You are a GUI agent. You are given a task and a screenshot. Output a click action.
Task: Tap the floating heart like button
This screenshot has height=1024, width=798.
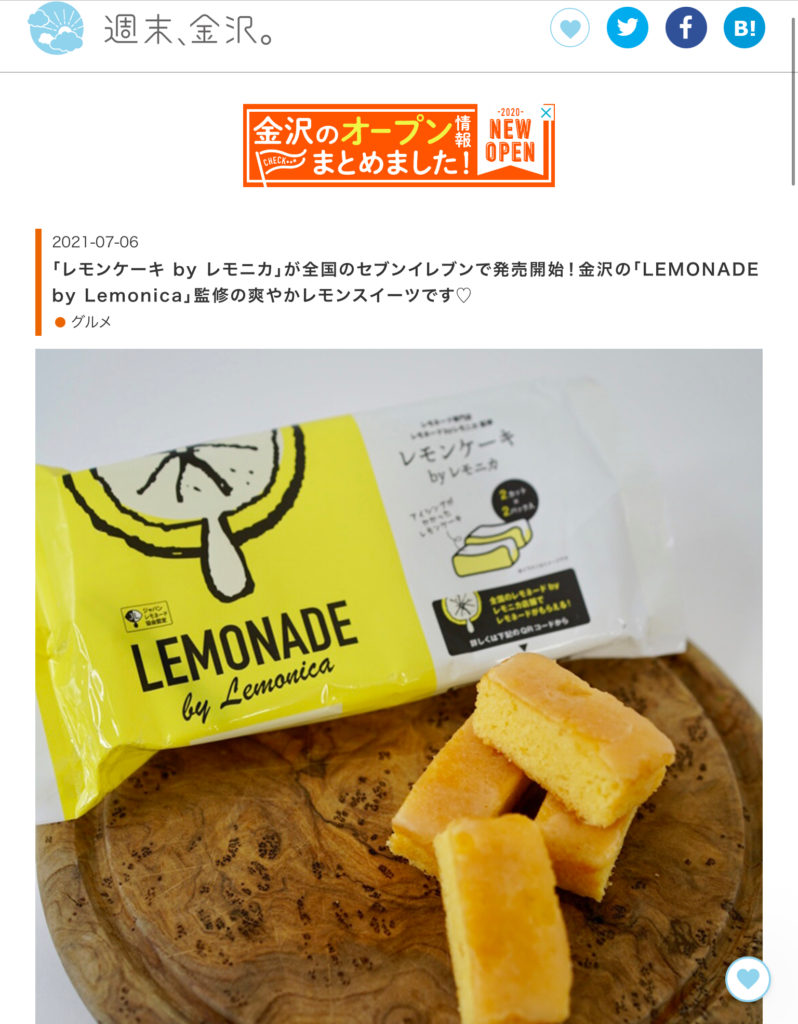pos(747,979)
